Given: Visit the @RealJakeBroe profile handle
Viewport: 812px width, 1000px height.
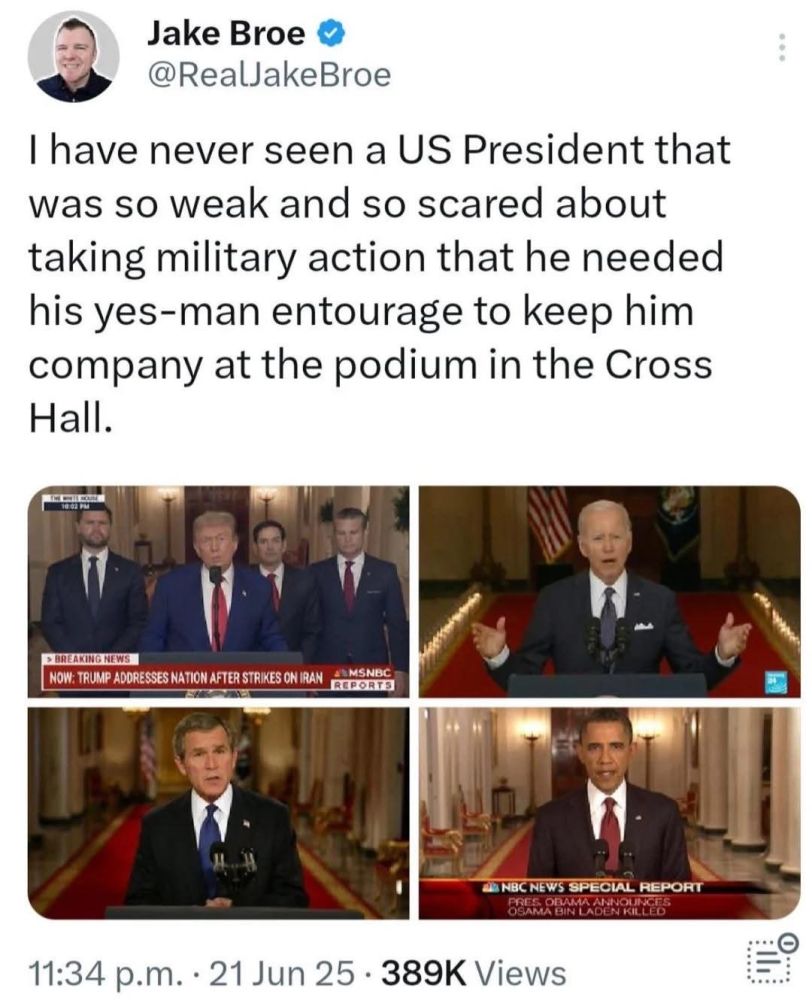Looking at the screenshot, I should point(269,74).
